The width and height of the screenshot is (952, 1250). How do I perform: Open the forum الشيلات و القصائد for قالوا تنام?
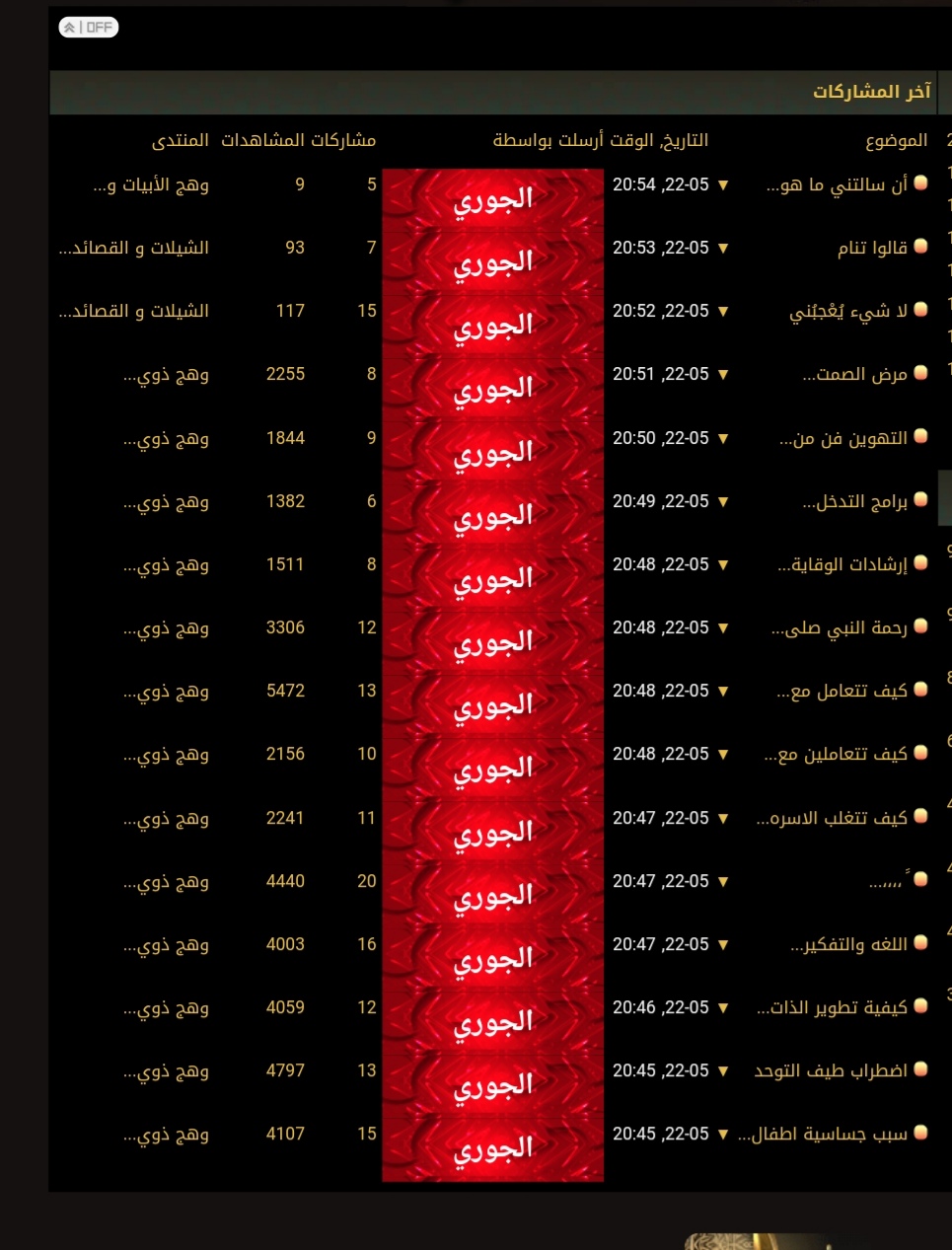[134, 248]
